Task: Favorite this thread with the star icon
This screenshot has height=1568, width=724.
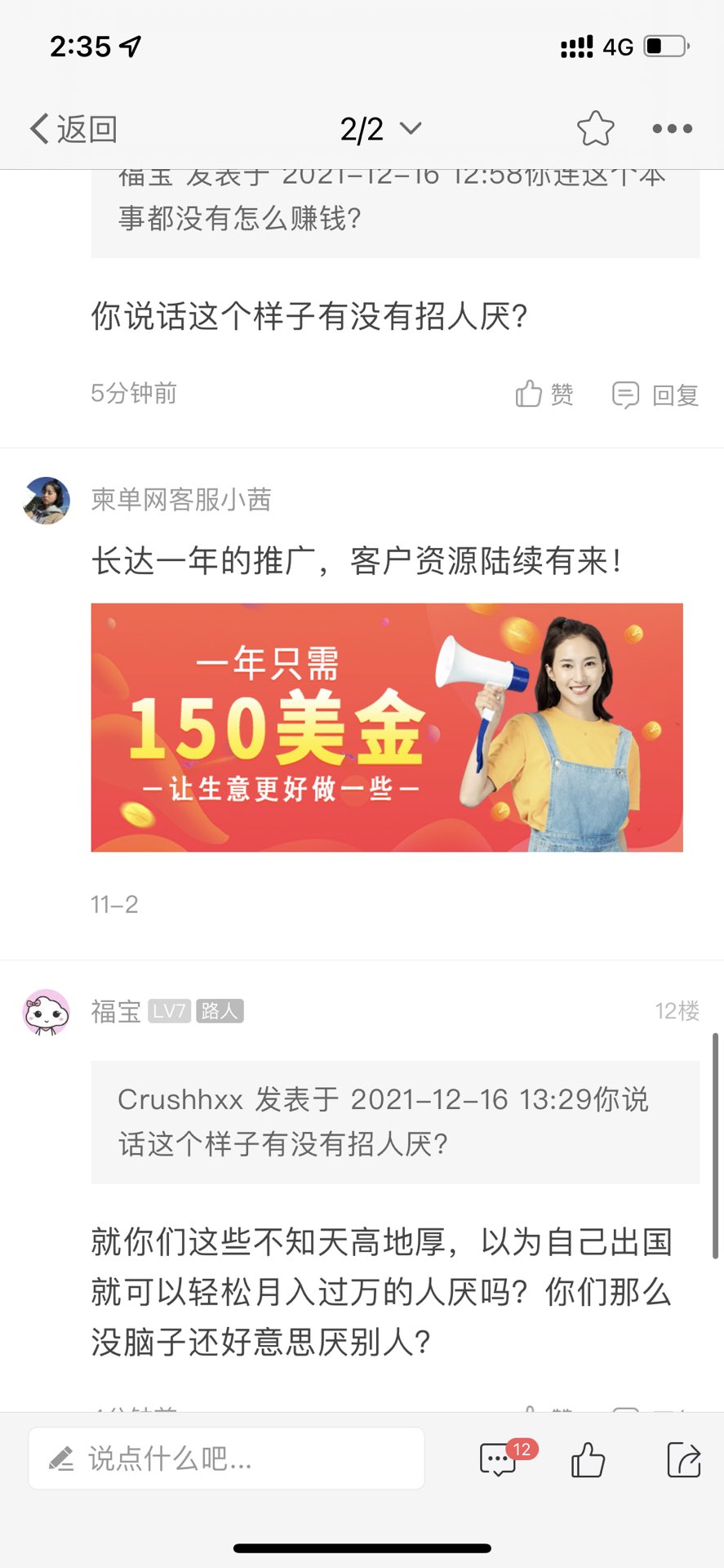Action: click(595, 128)
